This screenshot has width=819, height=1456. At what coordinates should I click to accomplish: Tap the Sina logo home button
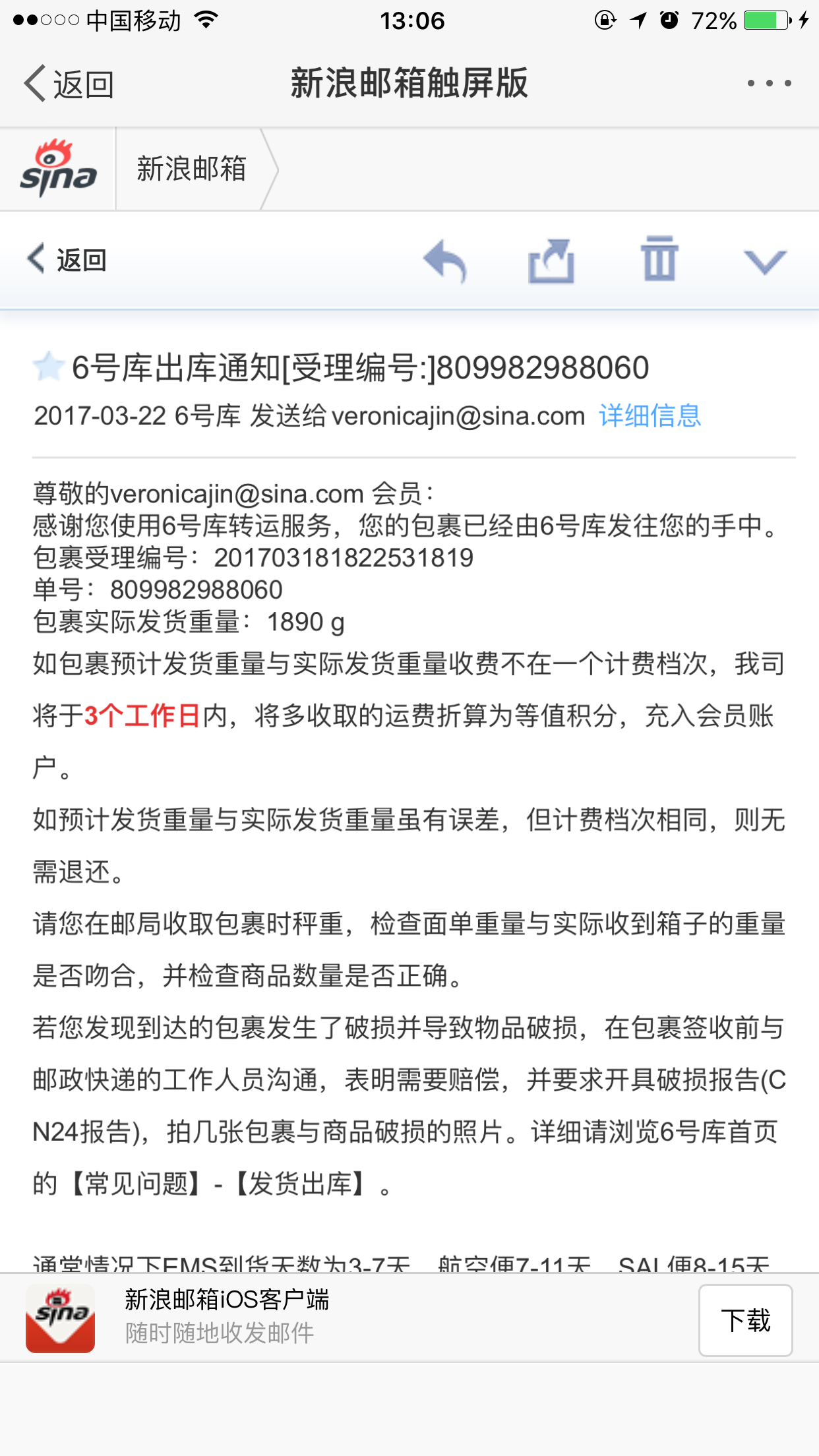pyautogui.click(x=58, y=169)
